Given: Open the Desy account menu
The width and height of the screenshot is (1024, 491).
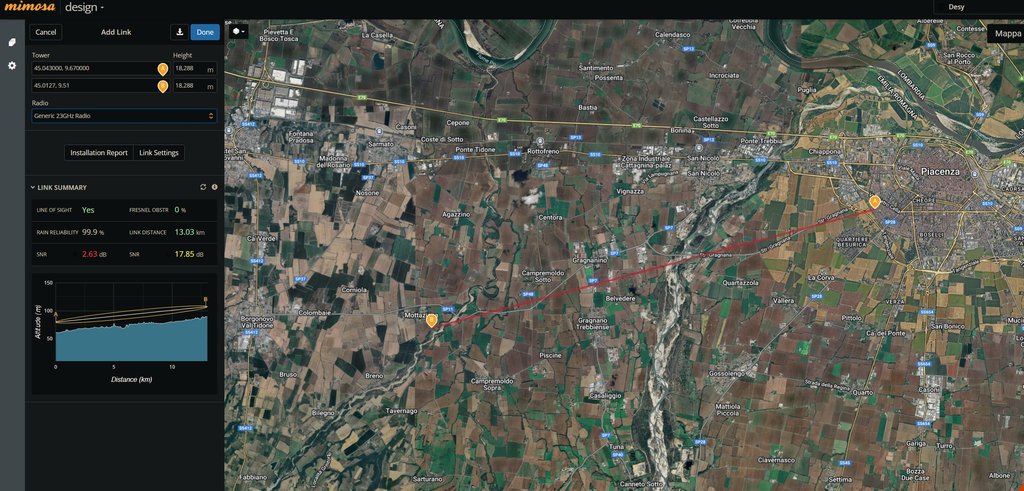Looking at the screenshot, I should tap(977, 7).
